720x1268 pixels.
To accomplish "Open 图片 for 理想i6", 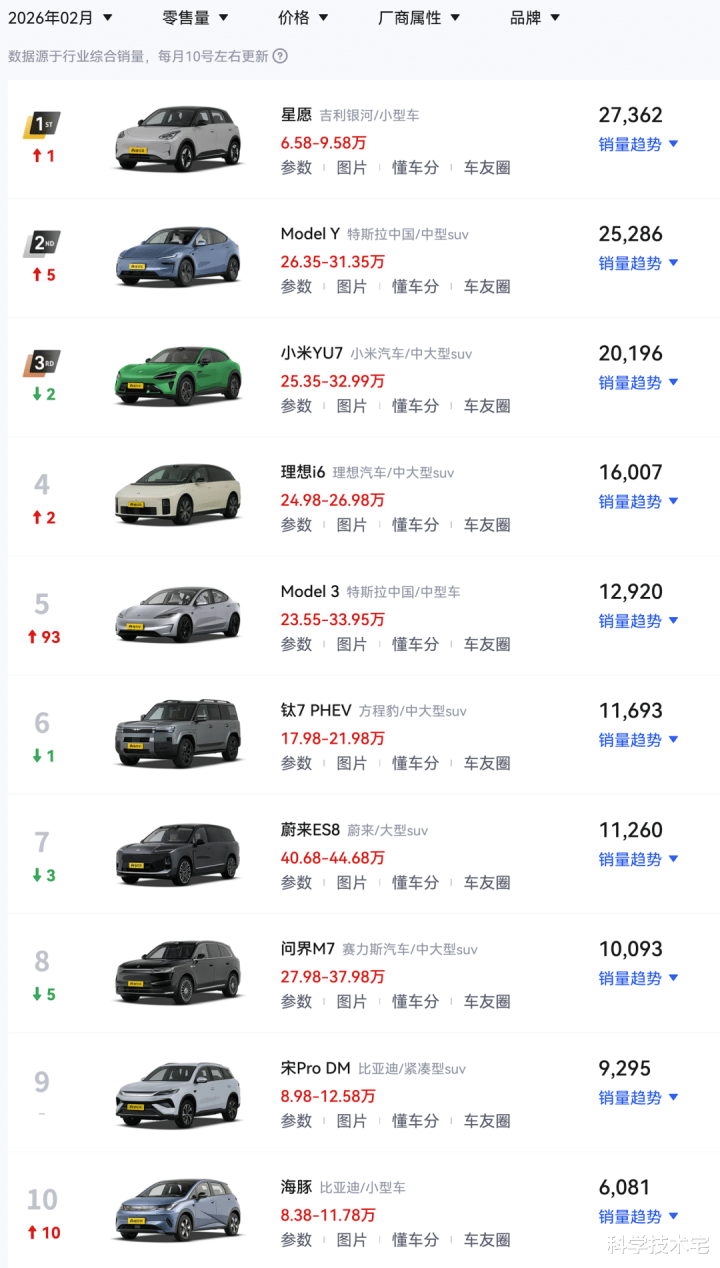I will point(352,525).
